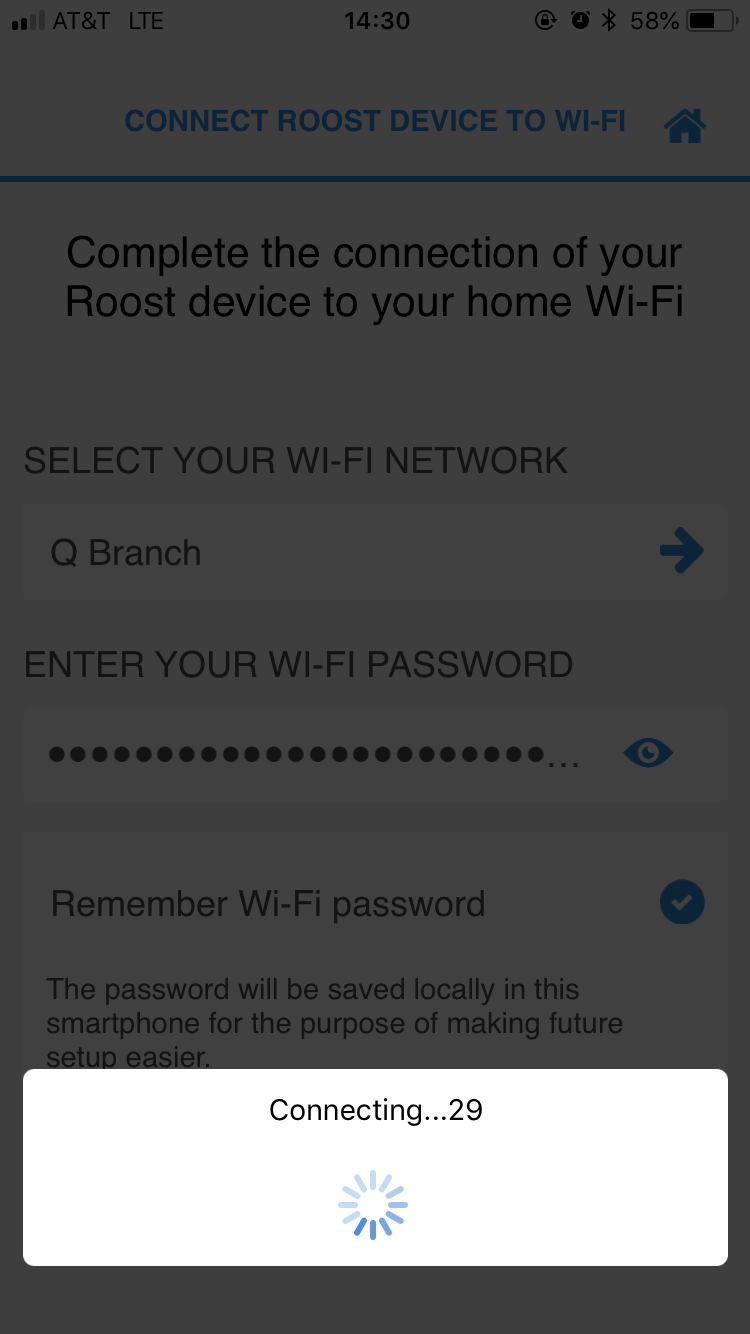Uncheck Remember Wi-Fi password
This screenshot has width=750, height=1334.
tap(682, 903)
